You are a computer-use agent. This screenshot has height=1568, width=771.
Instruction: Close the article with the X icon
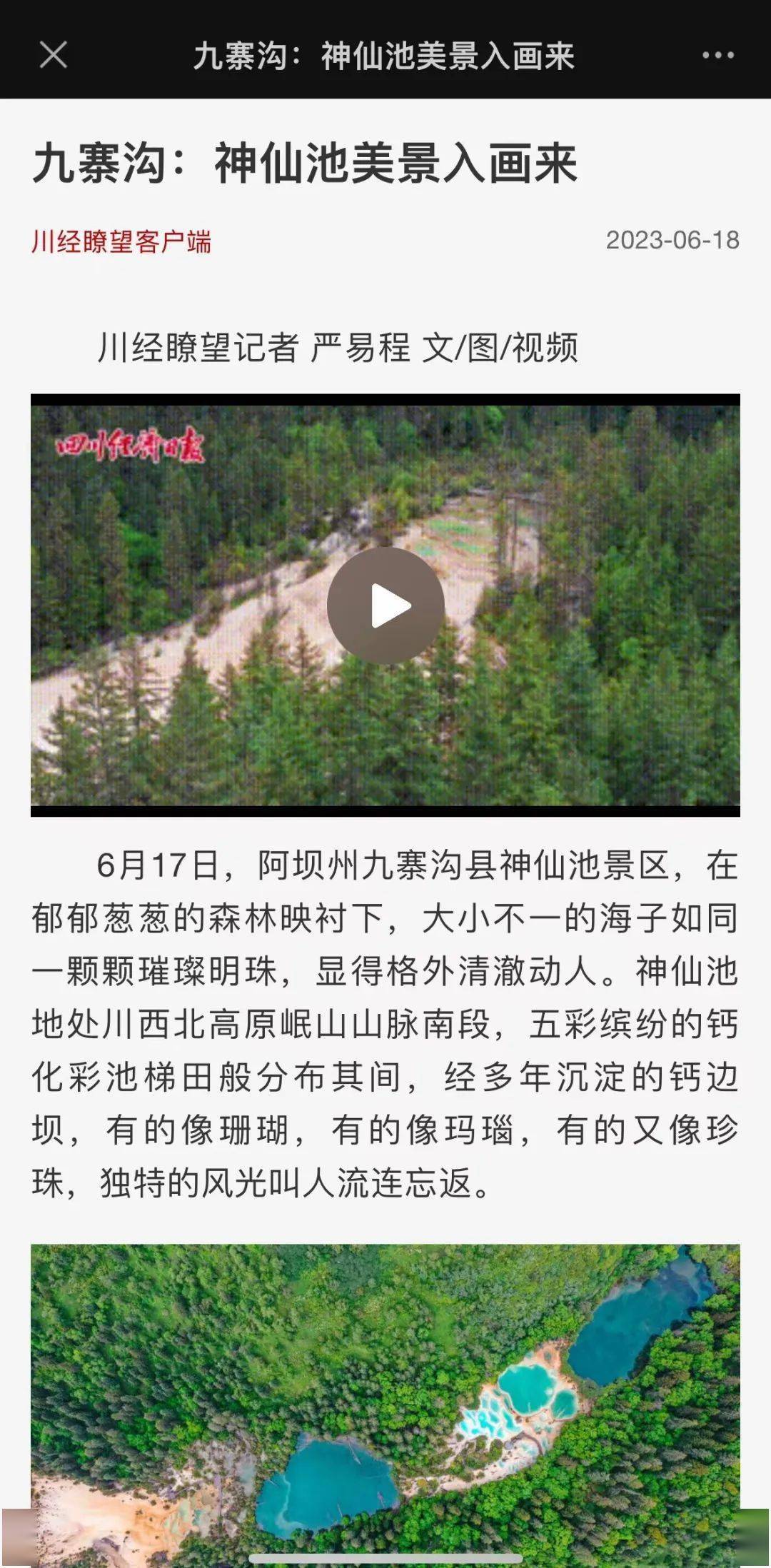pyautogui.click(x=54, y=55)
